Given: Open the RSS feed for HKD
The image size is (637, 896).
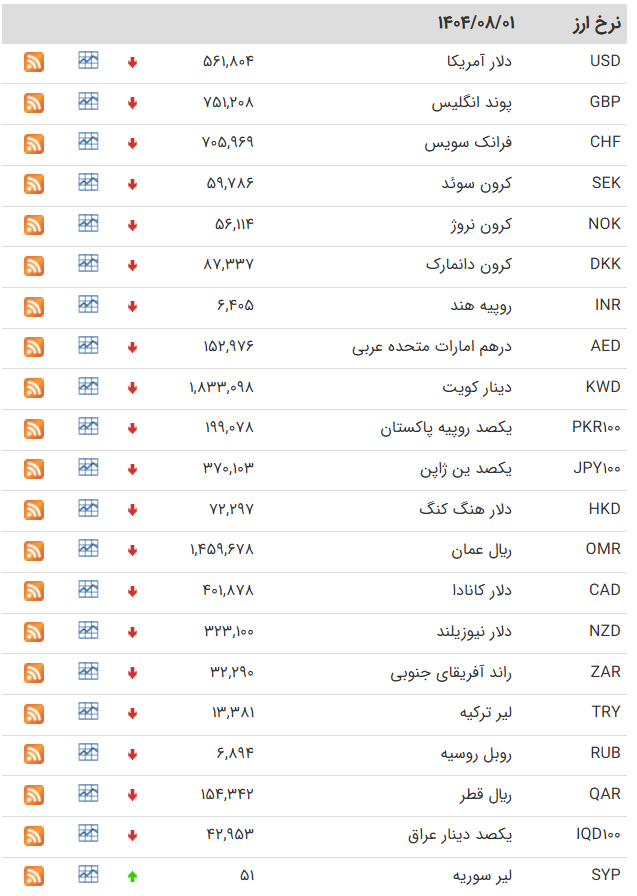Looking at the screenshot, I should 34,510.
